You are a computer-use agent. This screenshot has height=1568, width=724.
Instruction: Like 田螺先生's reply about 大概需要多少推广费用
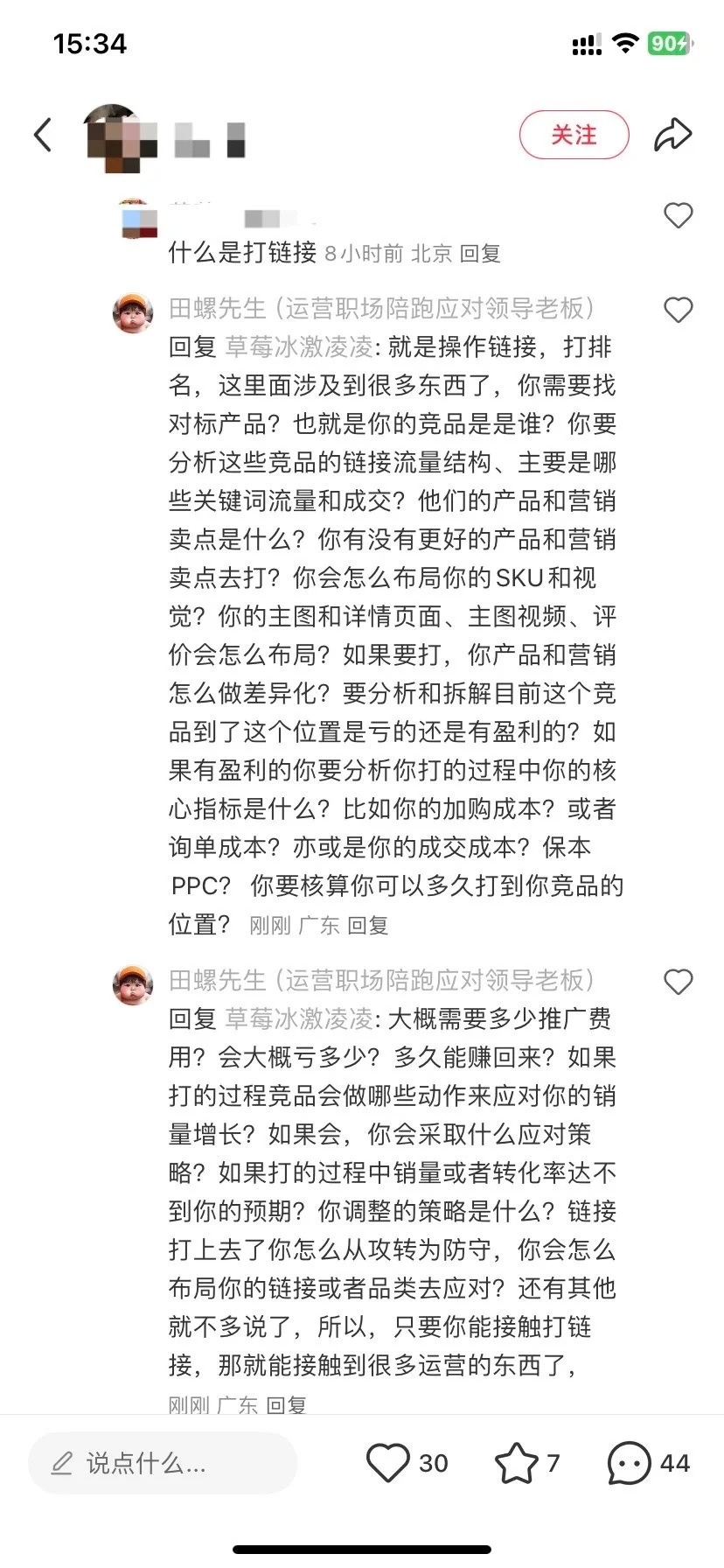[678, 982]
